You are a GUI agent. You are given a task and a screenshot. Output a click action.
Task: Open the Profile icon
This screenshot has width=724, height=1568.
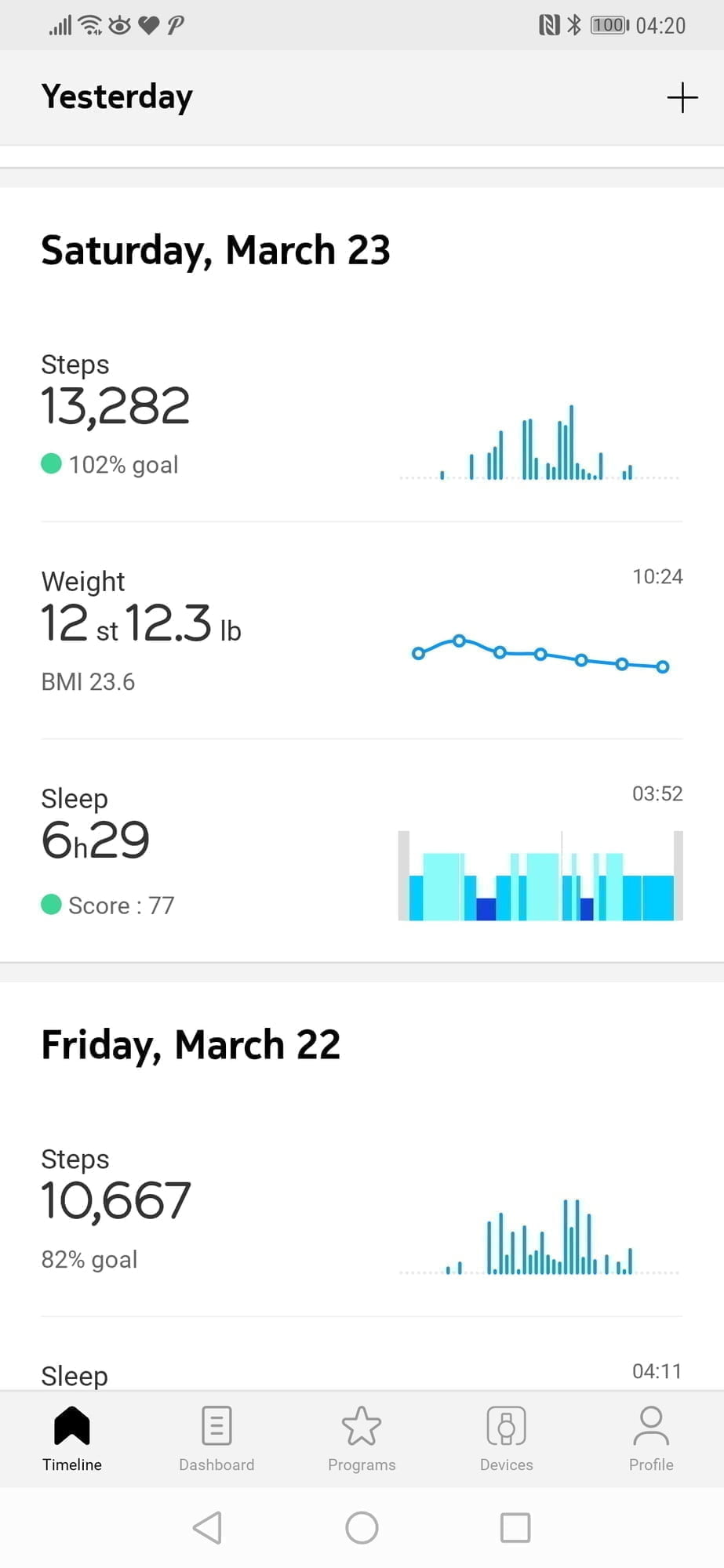651,1427
